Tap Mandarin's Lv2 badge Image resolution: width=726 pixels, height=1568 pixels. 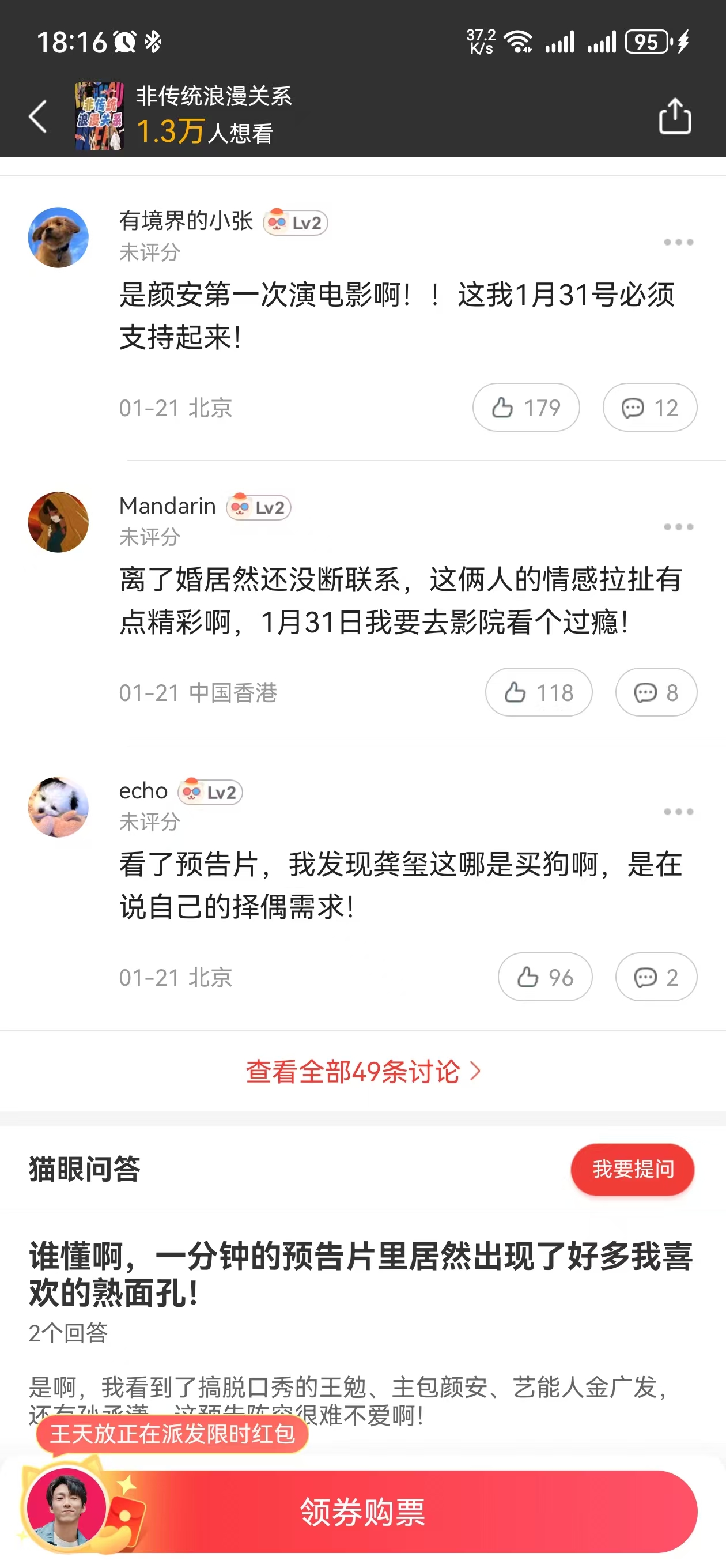point(259,507)
